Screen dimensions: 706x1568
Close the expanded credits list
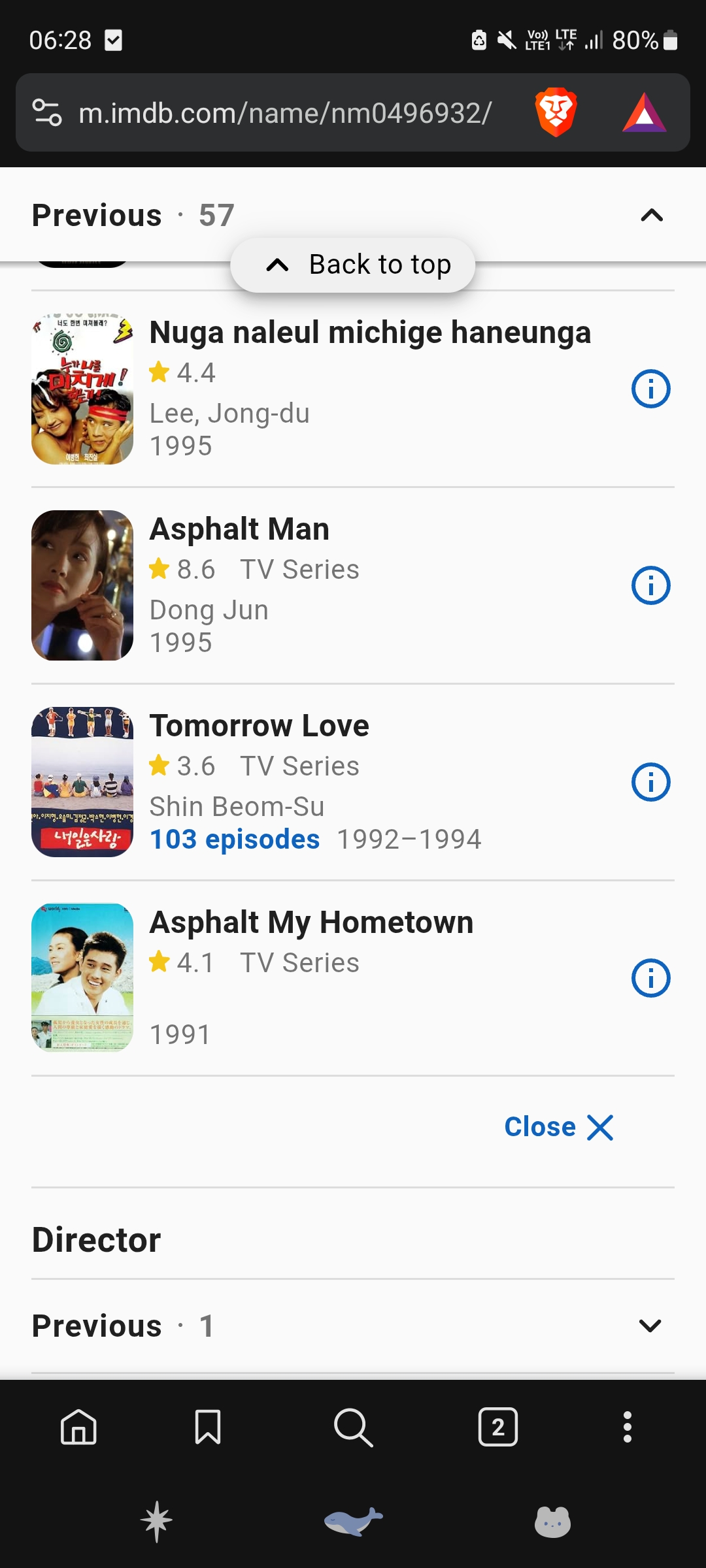(x=559, y=1127)
